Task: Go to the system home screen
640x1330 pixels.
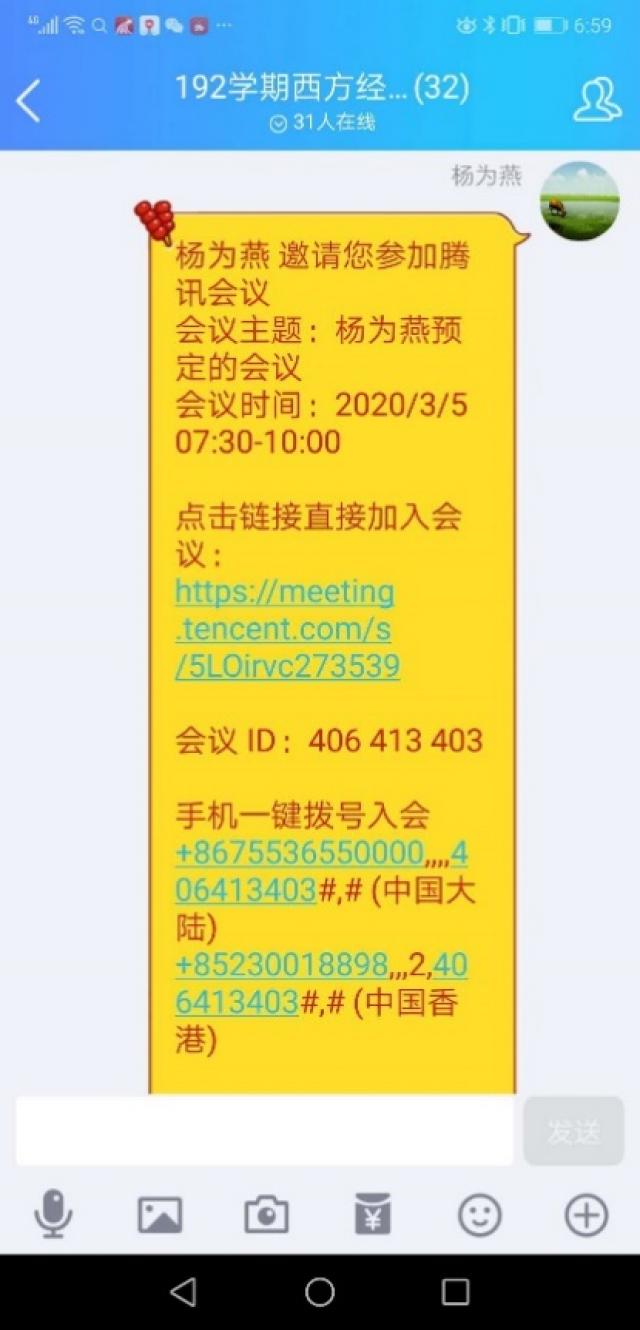Action: pyautogui.click(x=320, y=1292)
